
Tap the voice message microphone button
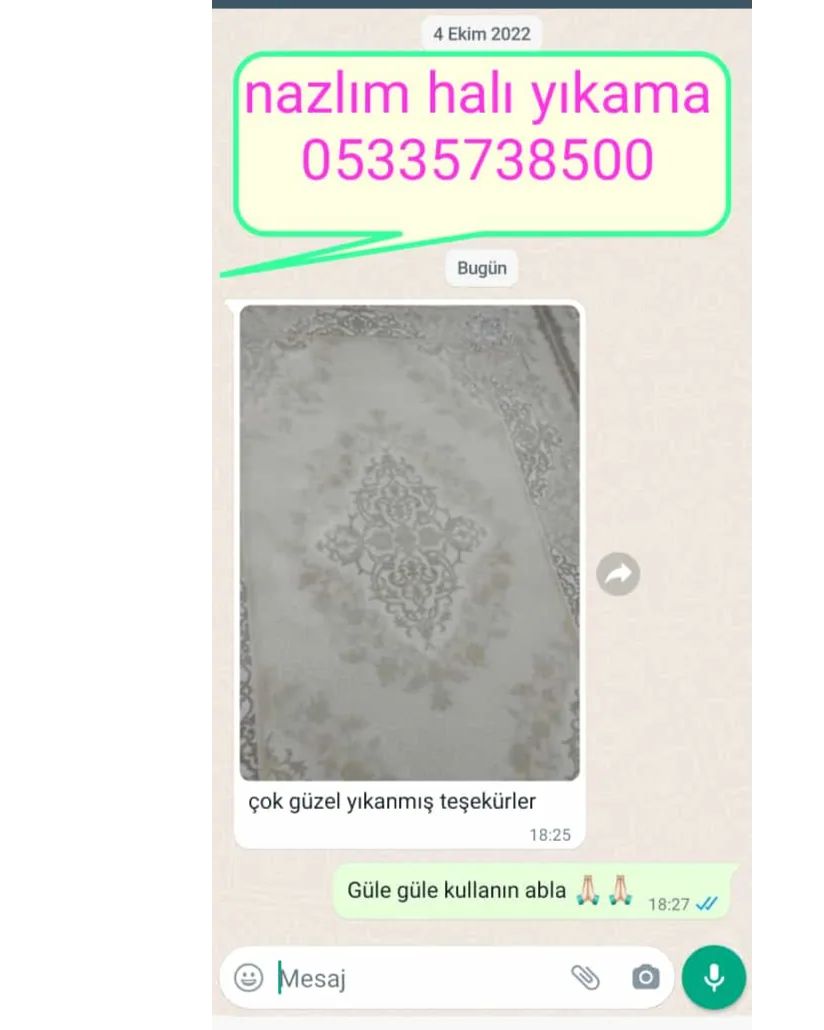(714, 977)
